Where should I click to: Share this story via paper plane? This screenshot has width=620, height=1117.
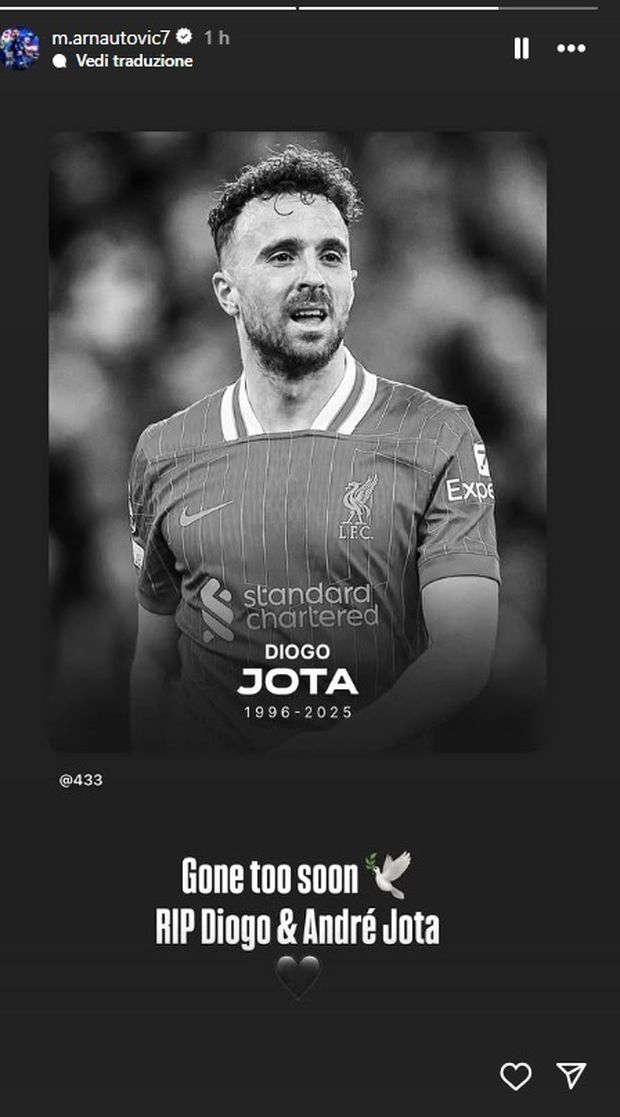pos(571,1075)
